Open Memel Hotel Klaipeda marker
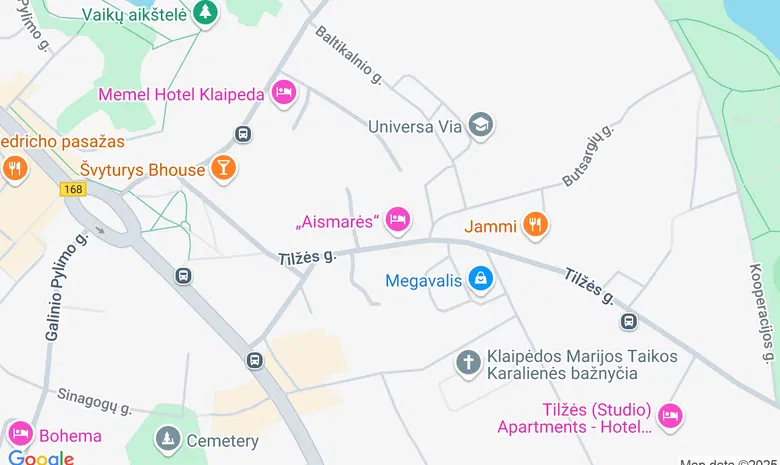Image resolution: width=780 pixels, height=465 pixels. click(284, 94)
